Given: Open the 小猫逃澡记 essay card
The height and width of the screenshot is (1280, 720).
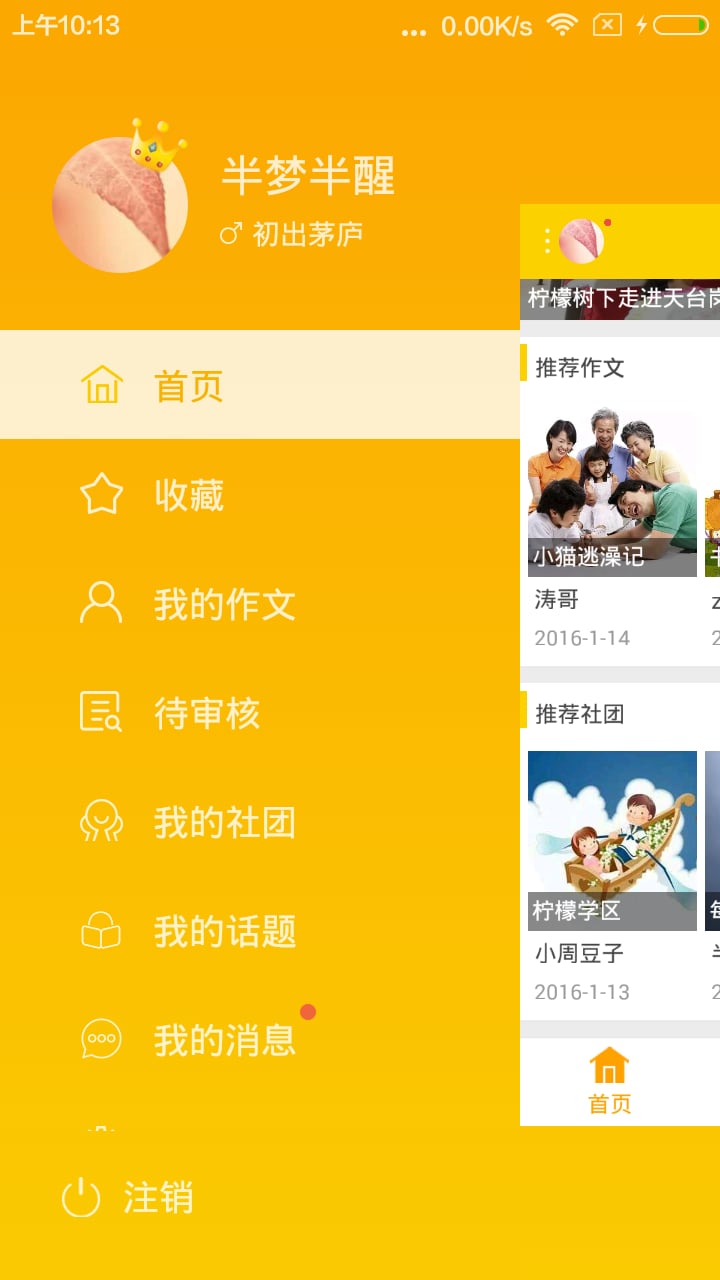Looking at the screenshot, I should coord(612,494).
